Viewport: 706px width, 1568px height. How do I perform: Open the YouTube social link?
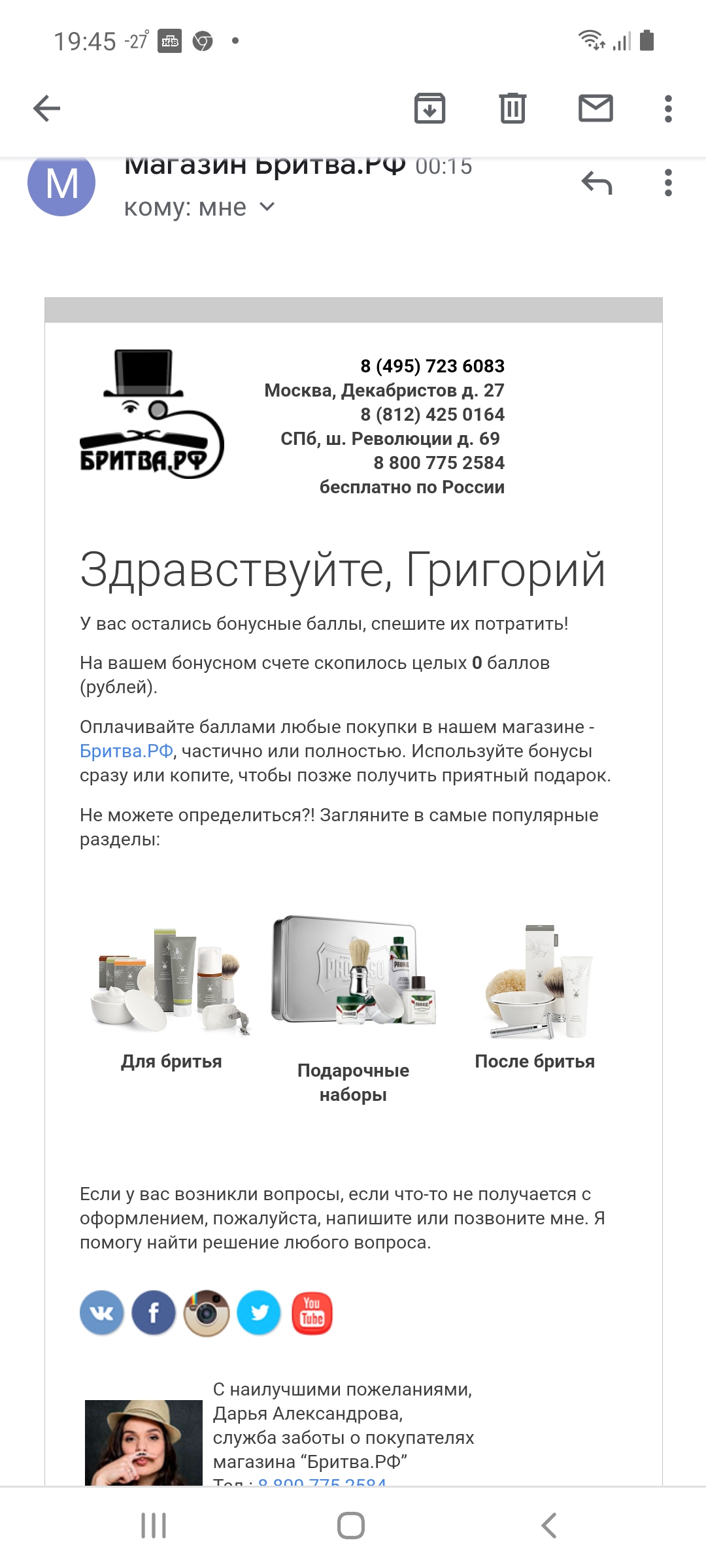pyautogui.click(x=312, y=1313)
